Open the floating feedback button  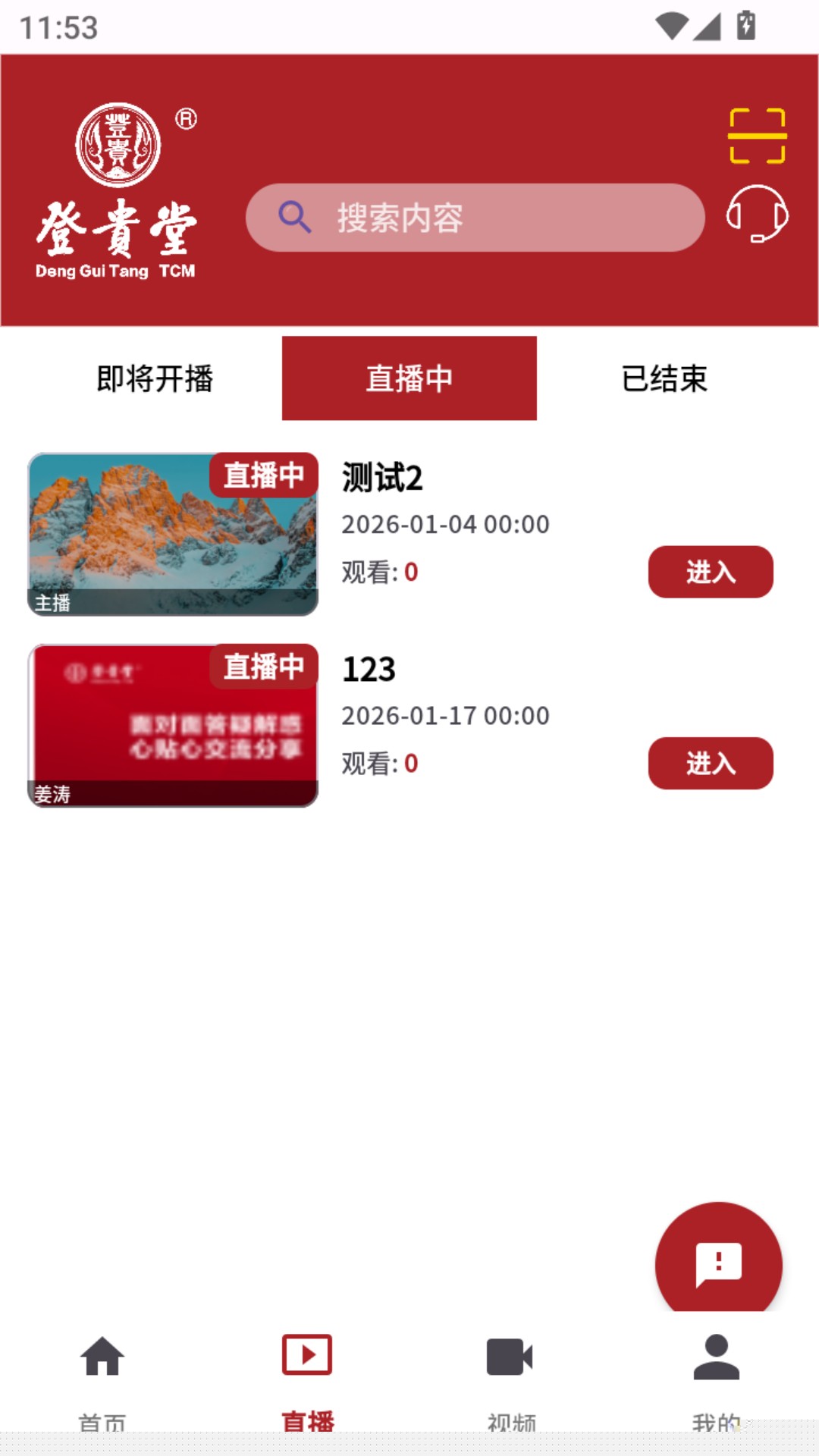718,1264
